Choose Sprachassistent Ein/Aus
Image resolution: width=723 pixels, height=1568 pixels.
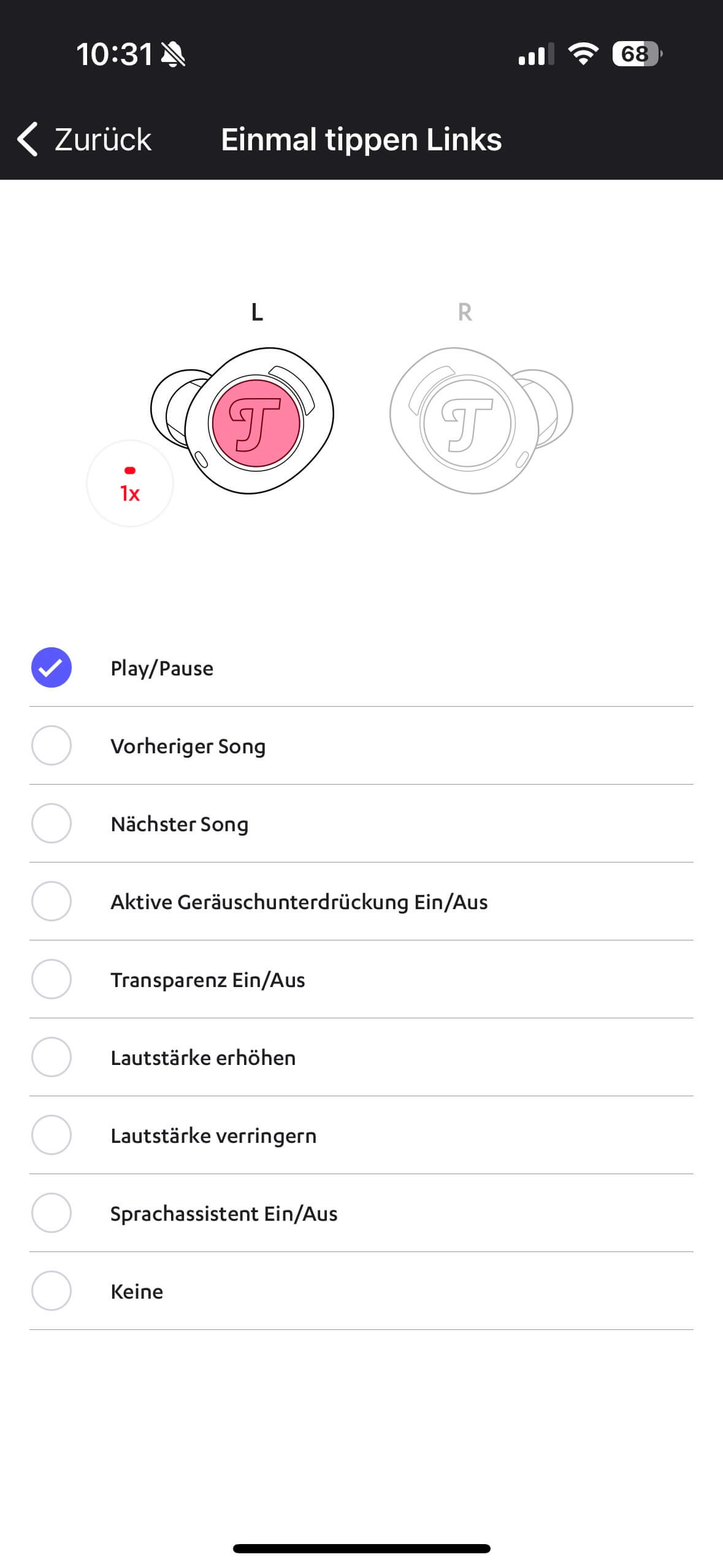(52, 1213)
